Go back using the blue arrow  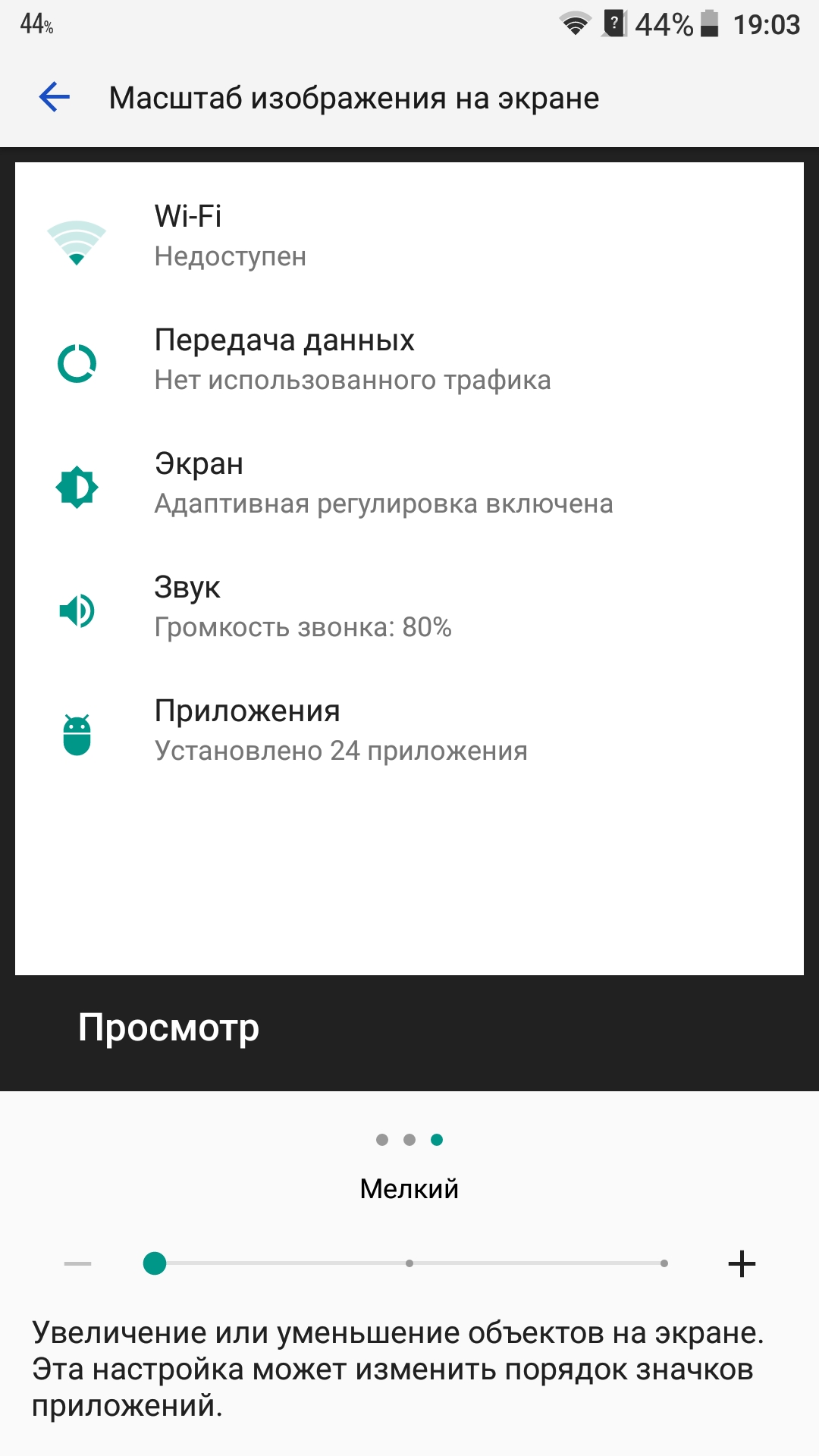pyautogui.click(x=55, y=98)
